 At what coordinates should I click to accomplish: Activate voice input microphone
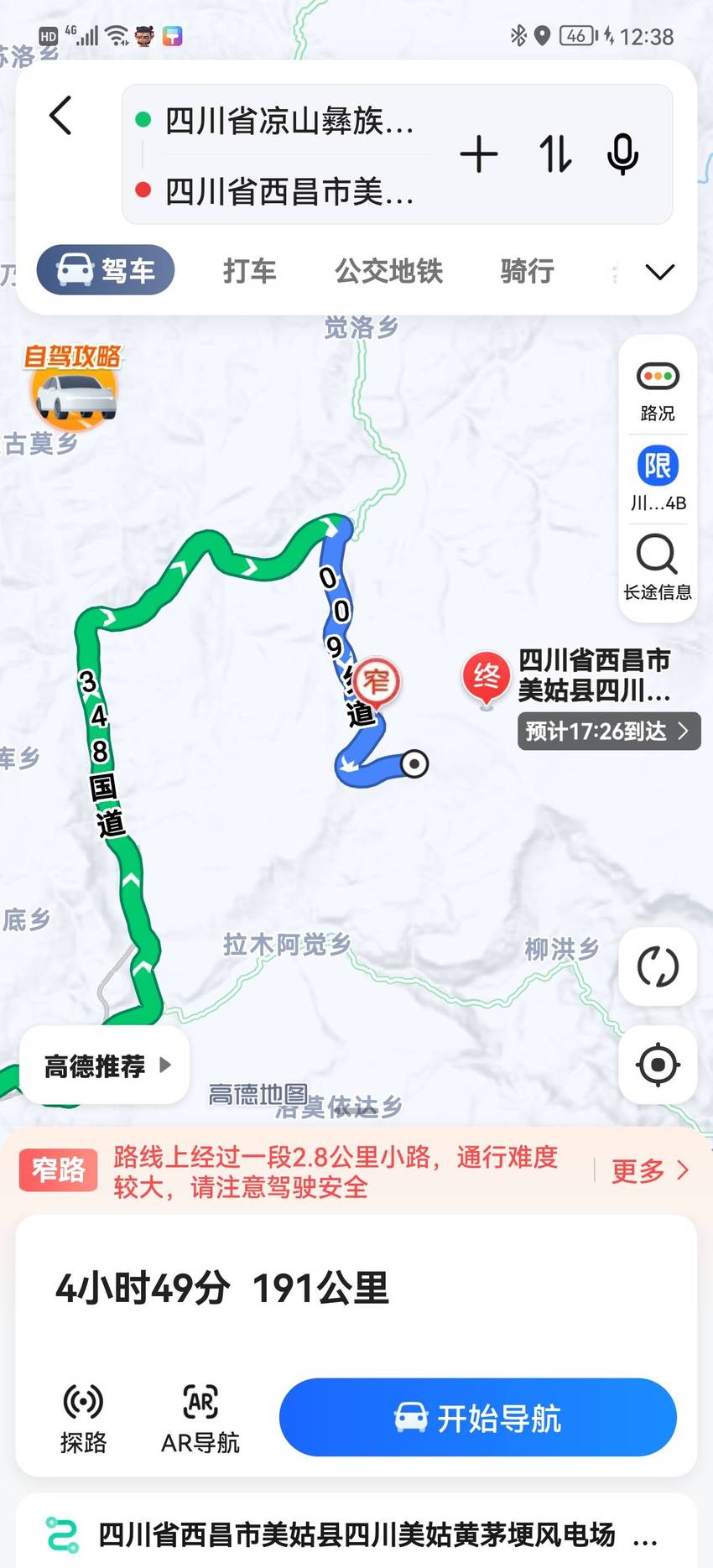[622, 155]
